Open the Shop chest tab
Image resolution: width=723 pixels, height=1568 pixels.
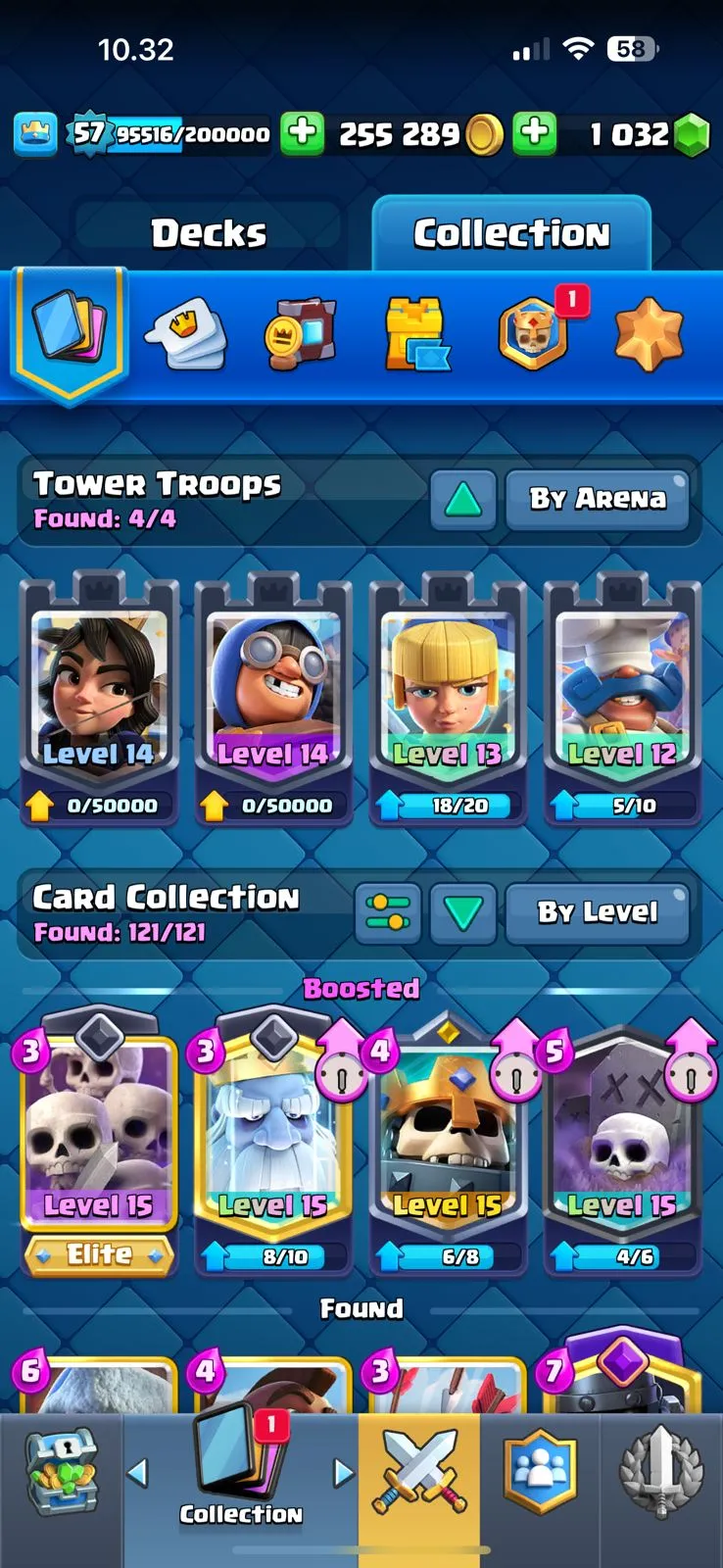(61, 1470)
